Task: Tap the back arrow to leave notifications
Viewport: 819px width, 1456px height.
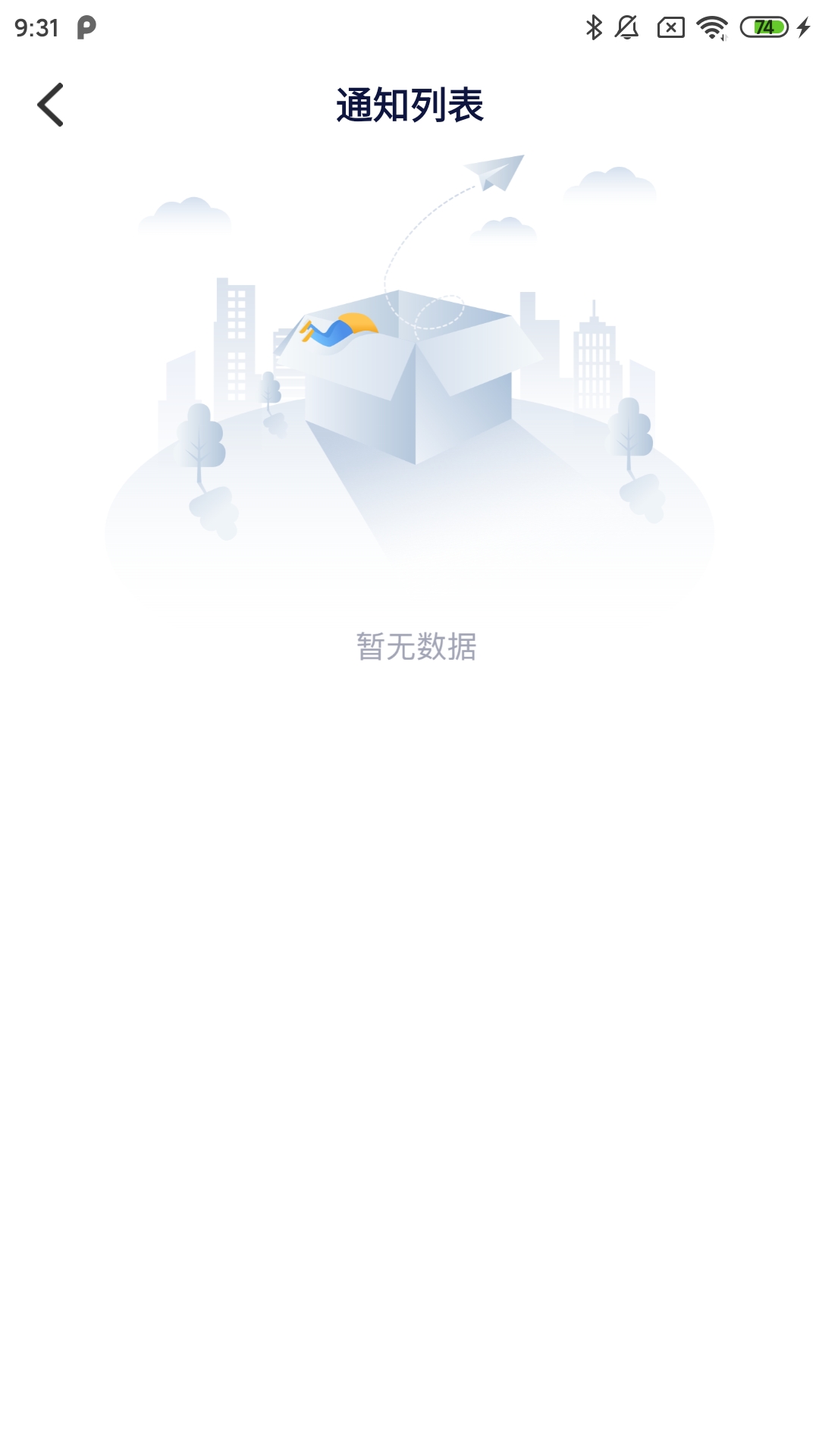Action: coord(51,104)
